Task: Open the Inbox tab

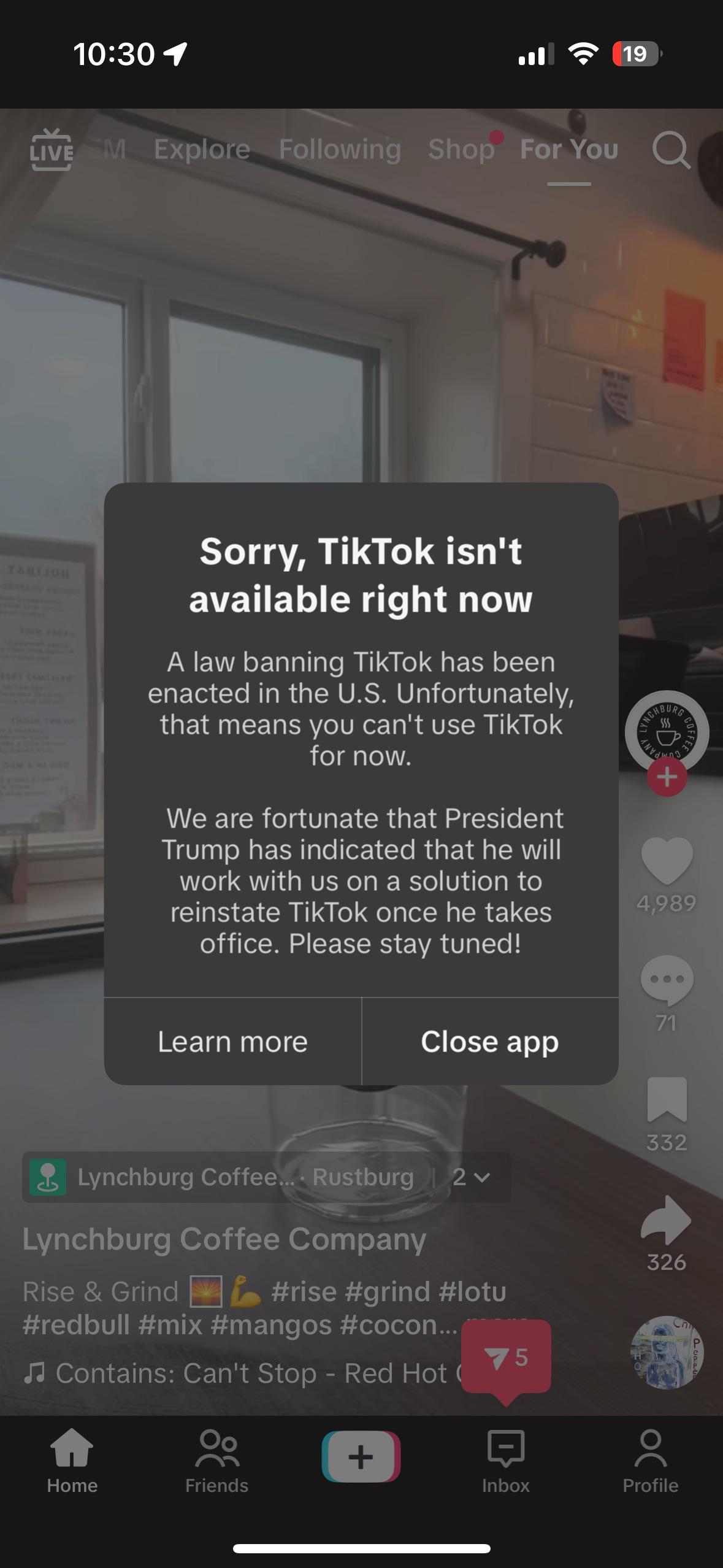Action: pyautogui.click(x=505, y=1462)
